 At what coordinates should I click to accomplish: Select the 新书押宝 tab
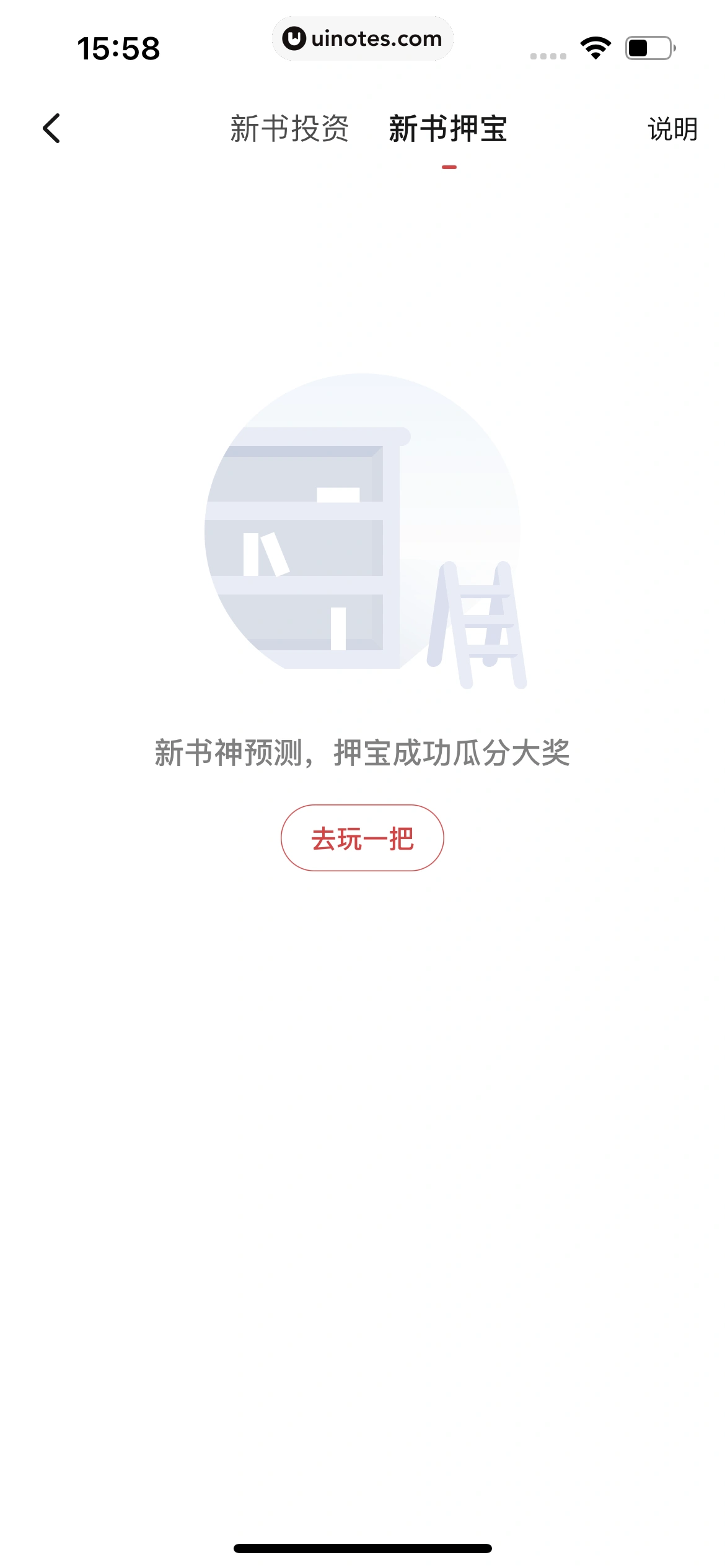click(448, 129)
